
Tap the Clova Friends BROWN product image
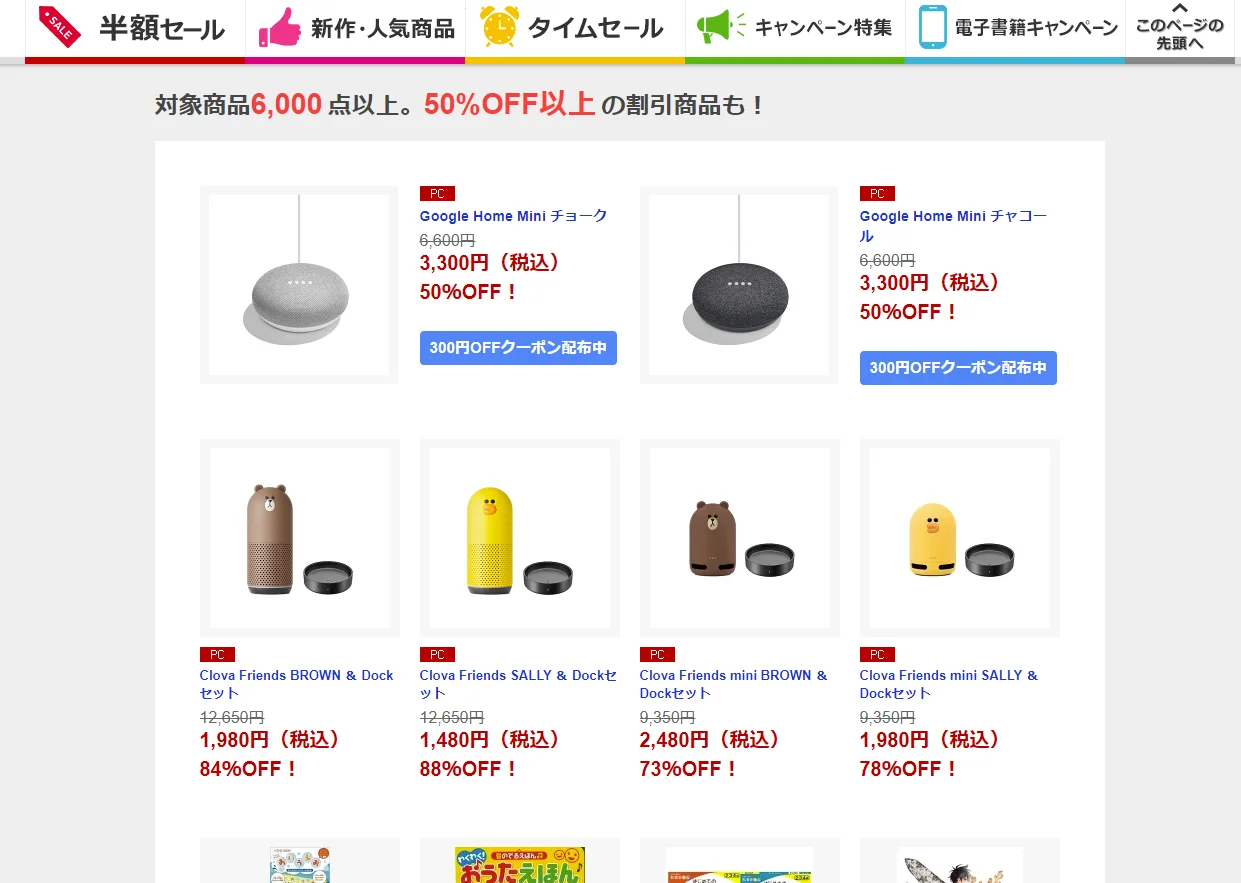tap(299, 538)
